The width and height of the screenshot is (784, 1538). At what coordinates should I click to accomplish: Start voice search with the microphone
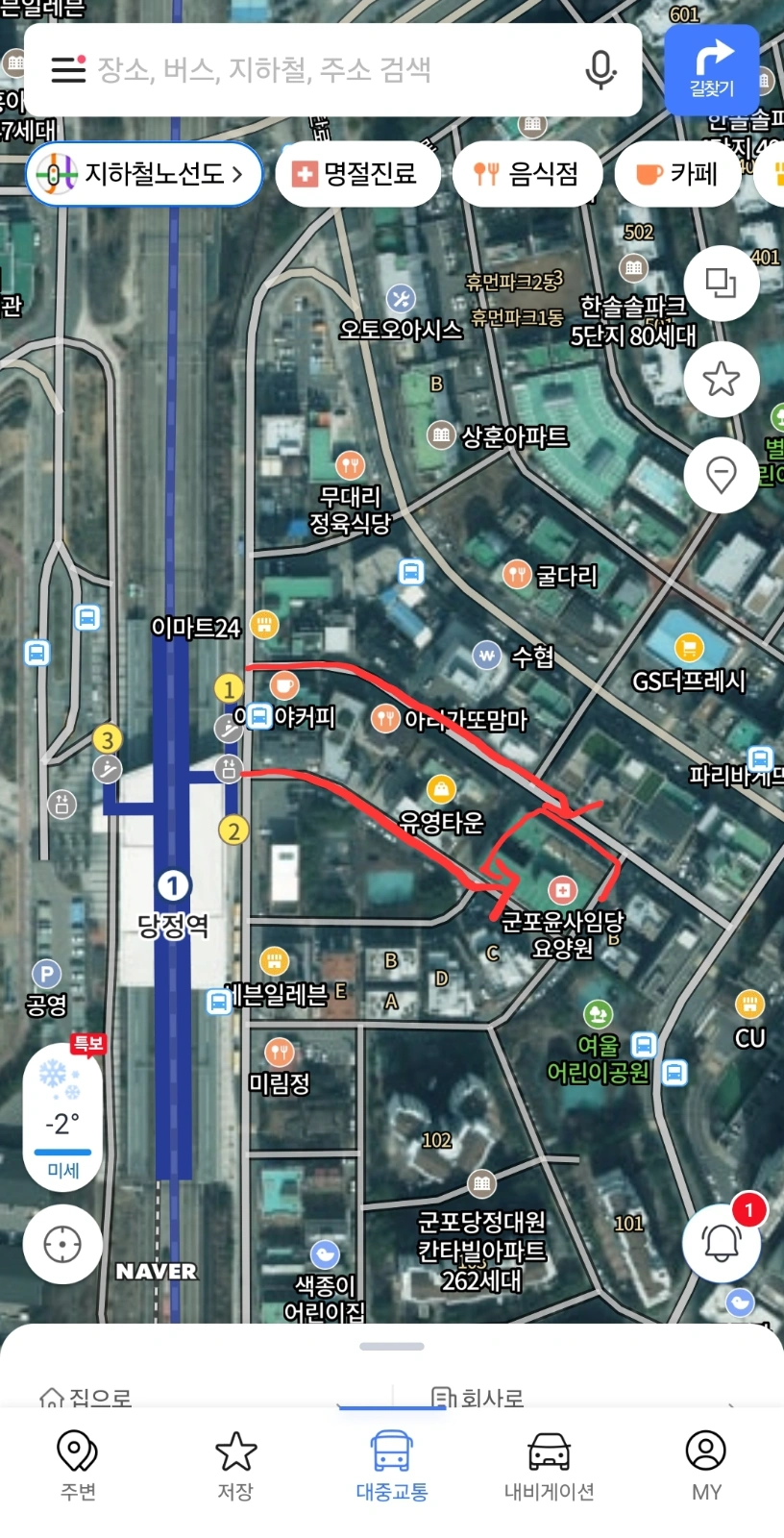click(x=600, y=69)
